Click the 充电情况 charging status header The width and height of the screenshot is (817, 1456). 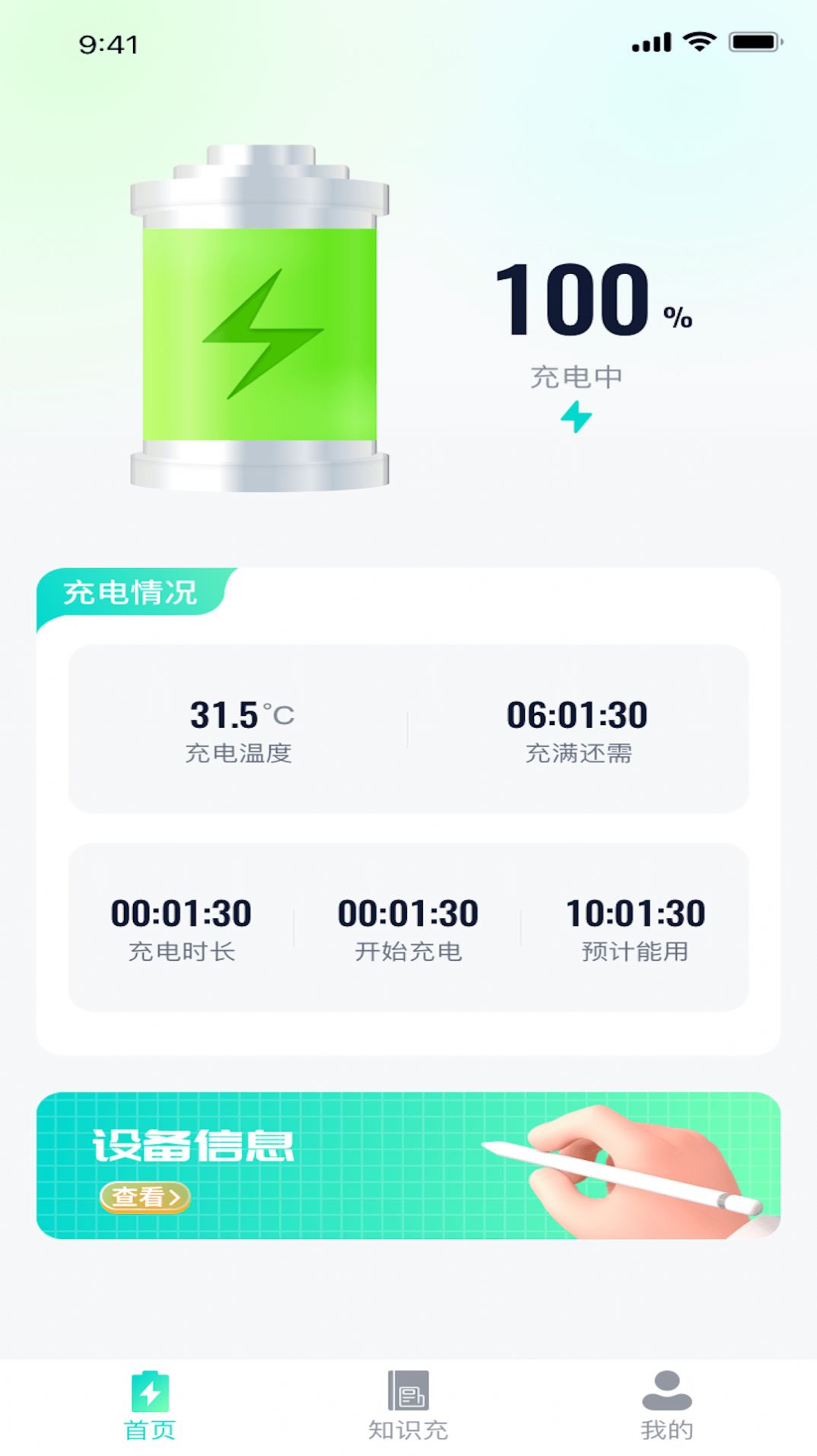129,596
